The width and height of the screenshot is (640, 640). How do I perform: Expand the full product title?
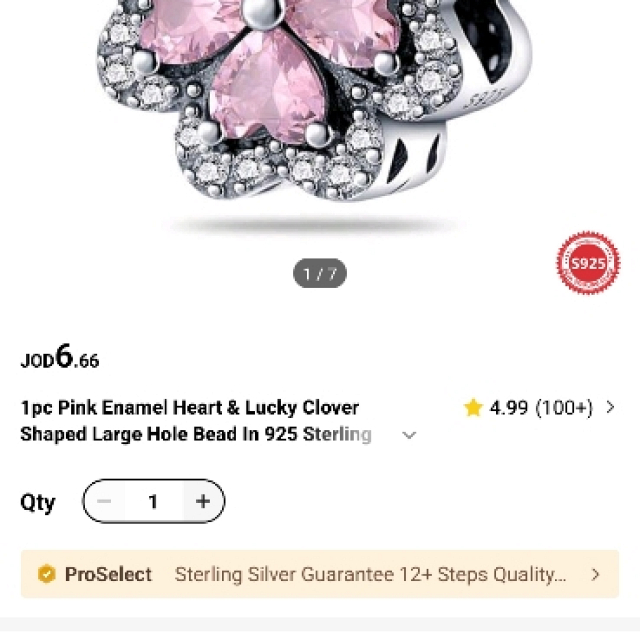pyautogui.click(x=409, y=435)
